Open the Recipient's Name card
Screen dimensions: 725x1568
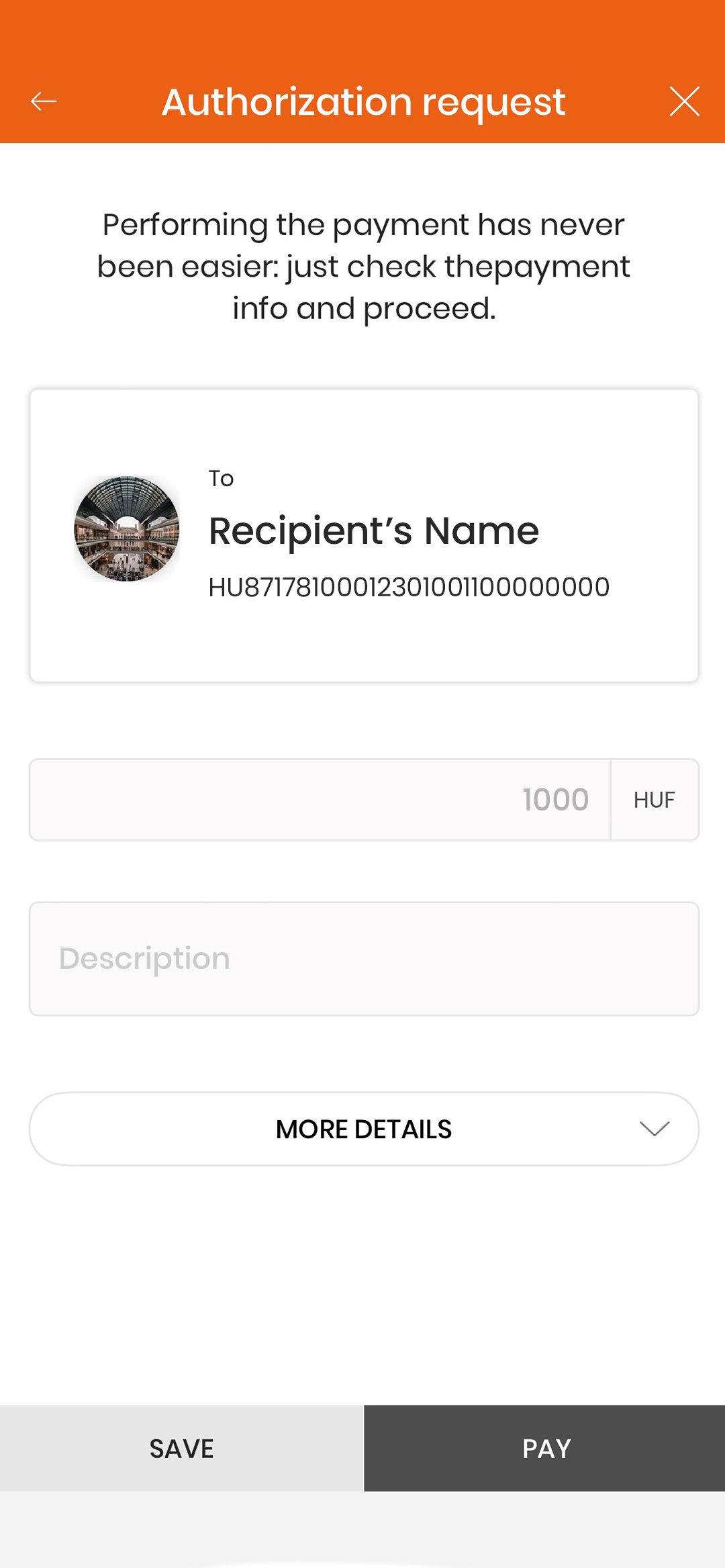(364, 535)
